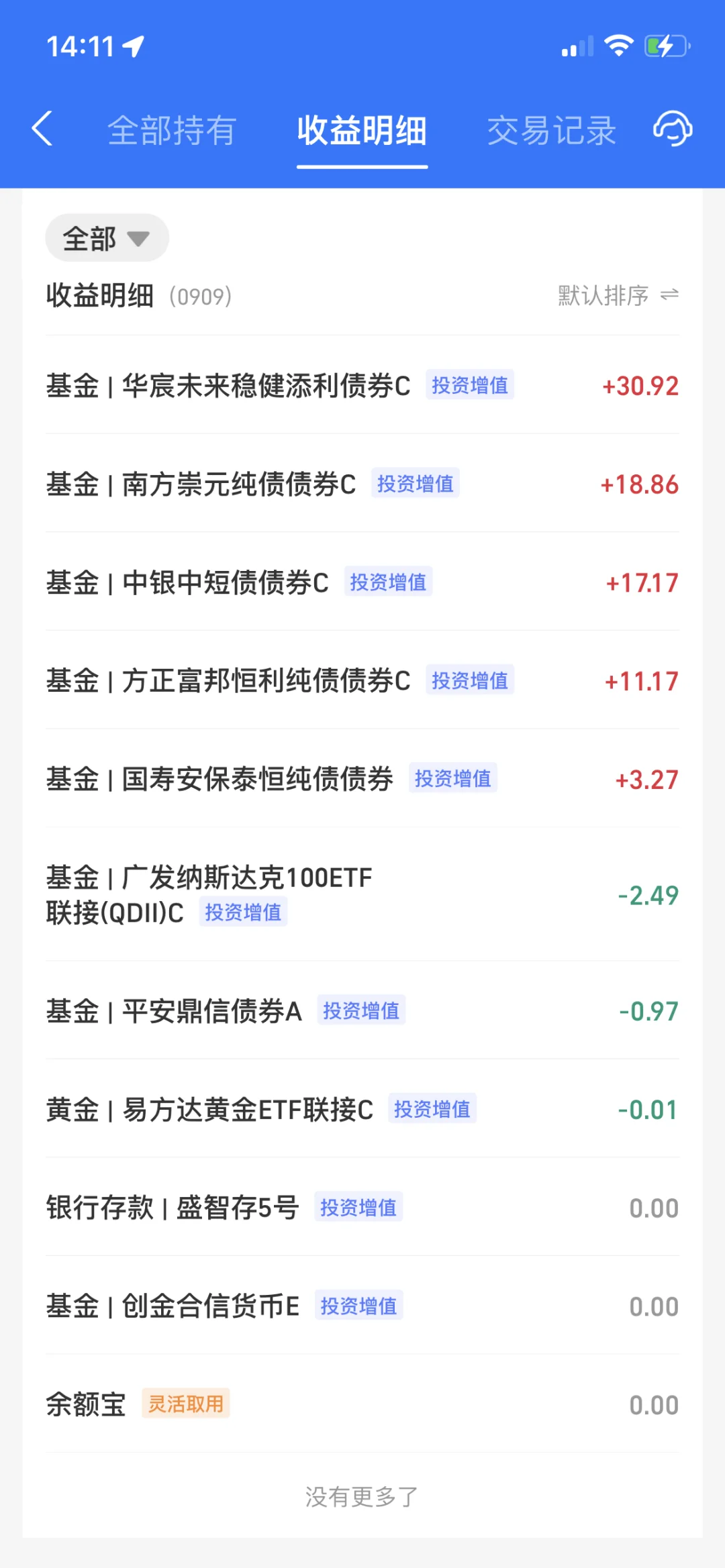The width and height of the screenshot is (725, 1568).
Task: Open the customer service headset icon
Action: 673,129
